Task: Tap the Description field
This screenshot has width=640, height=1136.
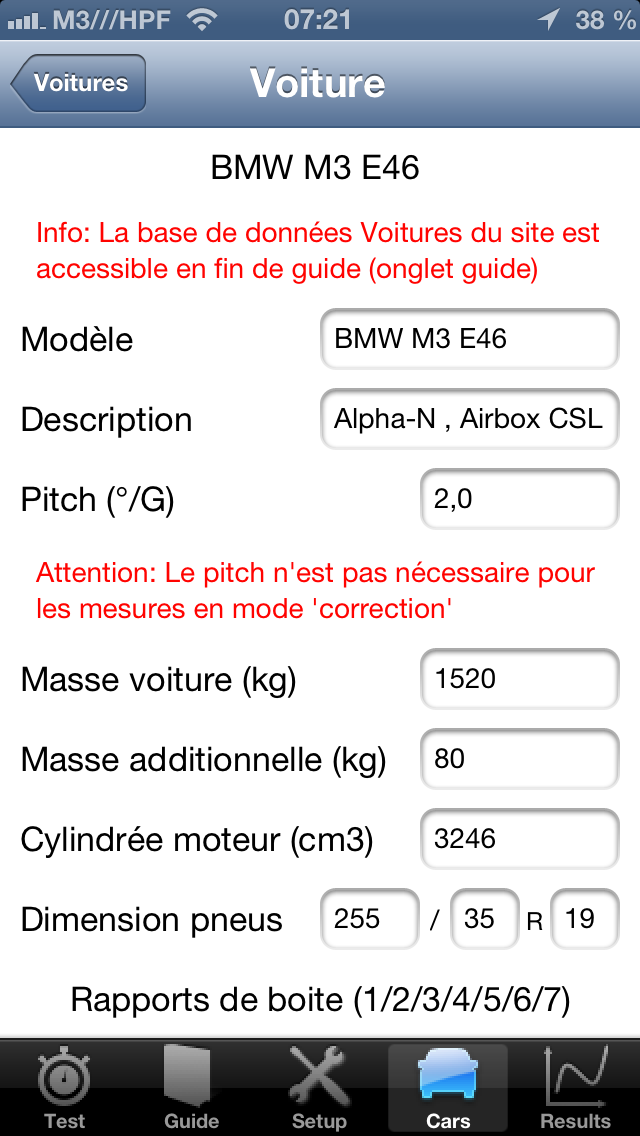Action: (x=470, y=419)
